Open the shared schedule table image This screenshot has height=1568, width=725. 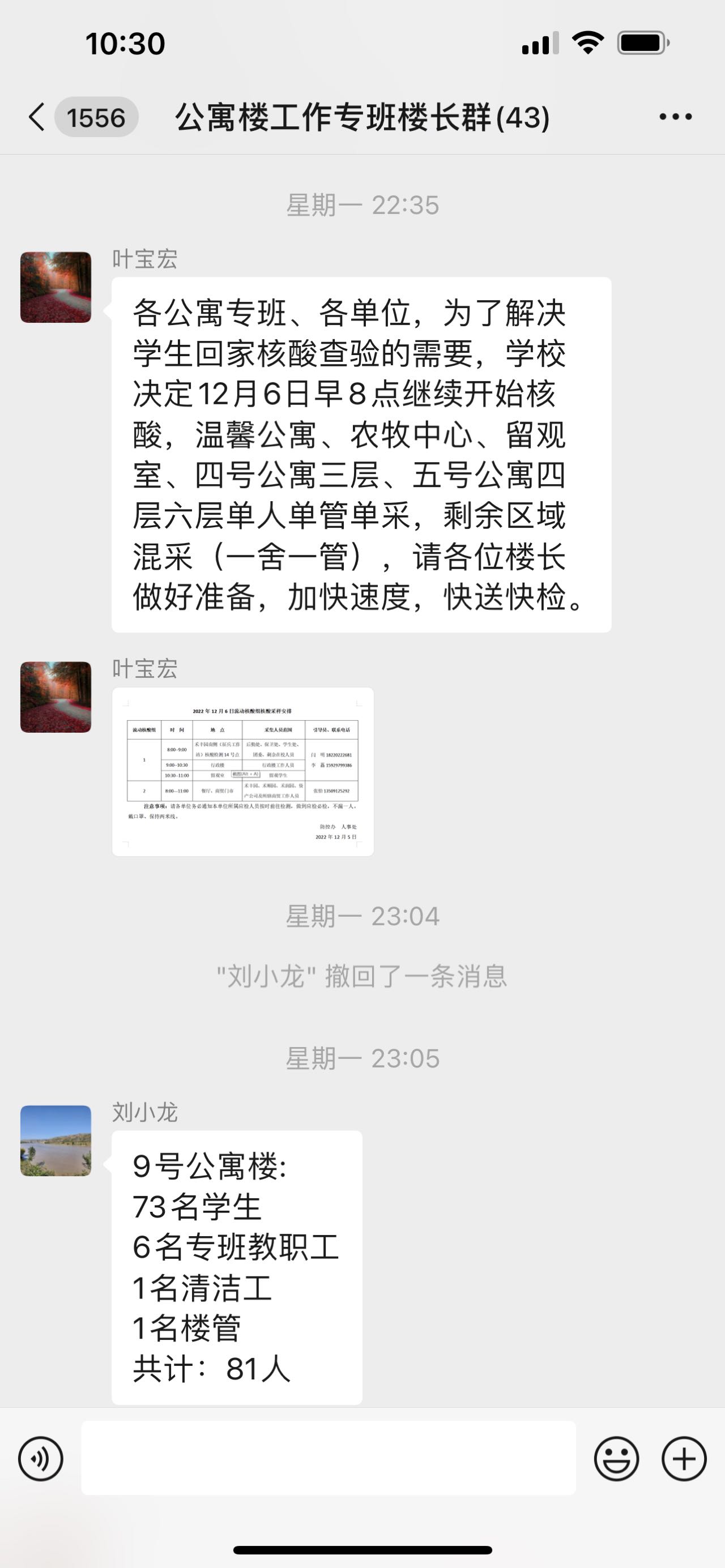point(243,772)
